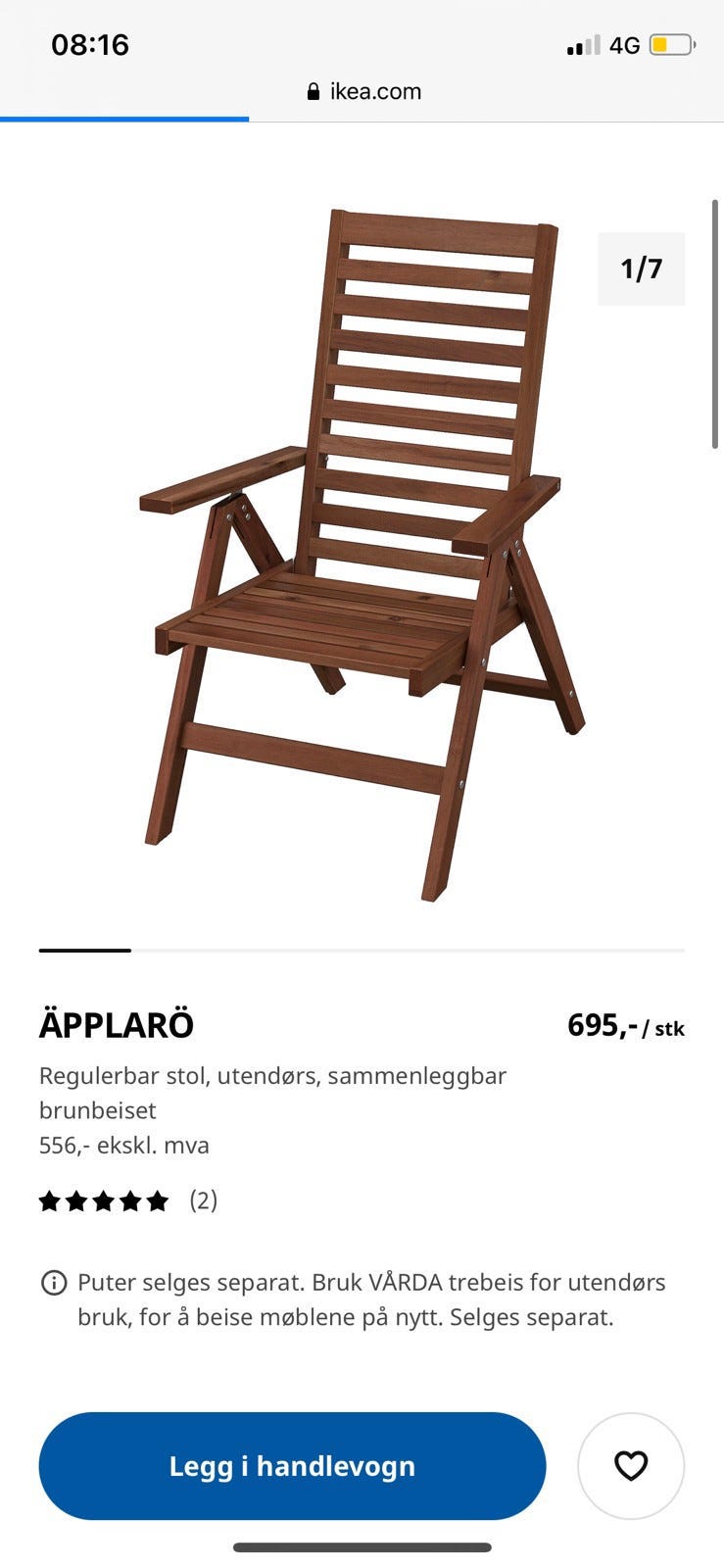Viewport: 724px width, 1568px height.
Task: Tap the carousel position indicator bar
Action: 84,950
